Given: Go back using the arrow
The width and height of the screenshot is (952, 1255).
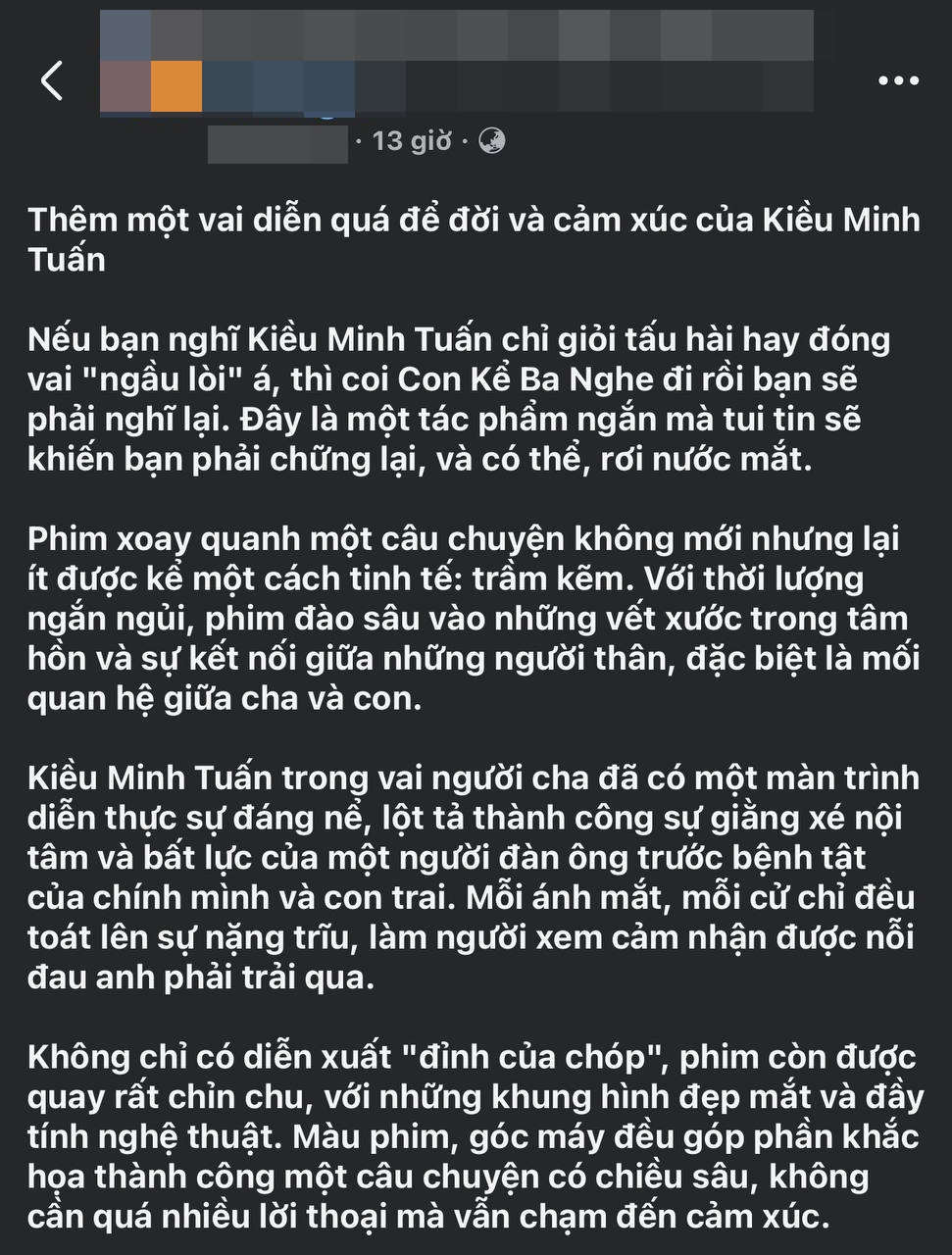Looking at the screenshot, I should click(x=51, y=80).
